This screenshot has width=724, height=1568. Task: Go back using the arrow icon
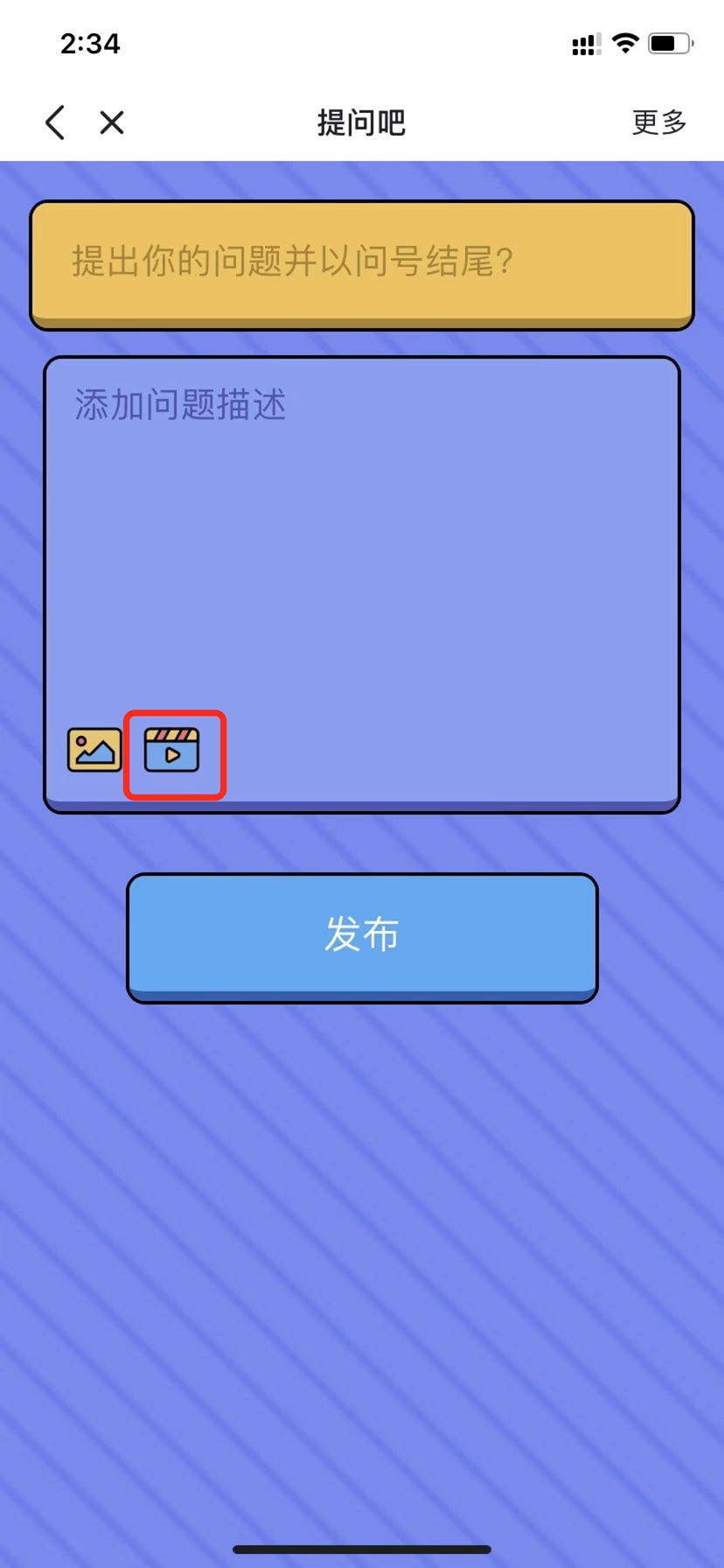55,122
